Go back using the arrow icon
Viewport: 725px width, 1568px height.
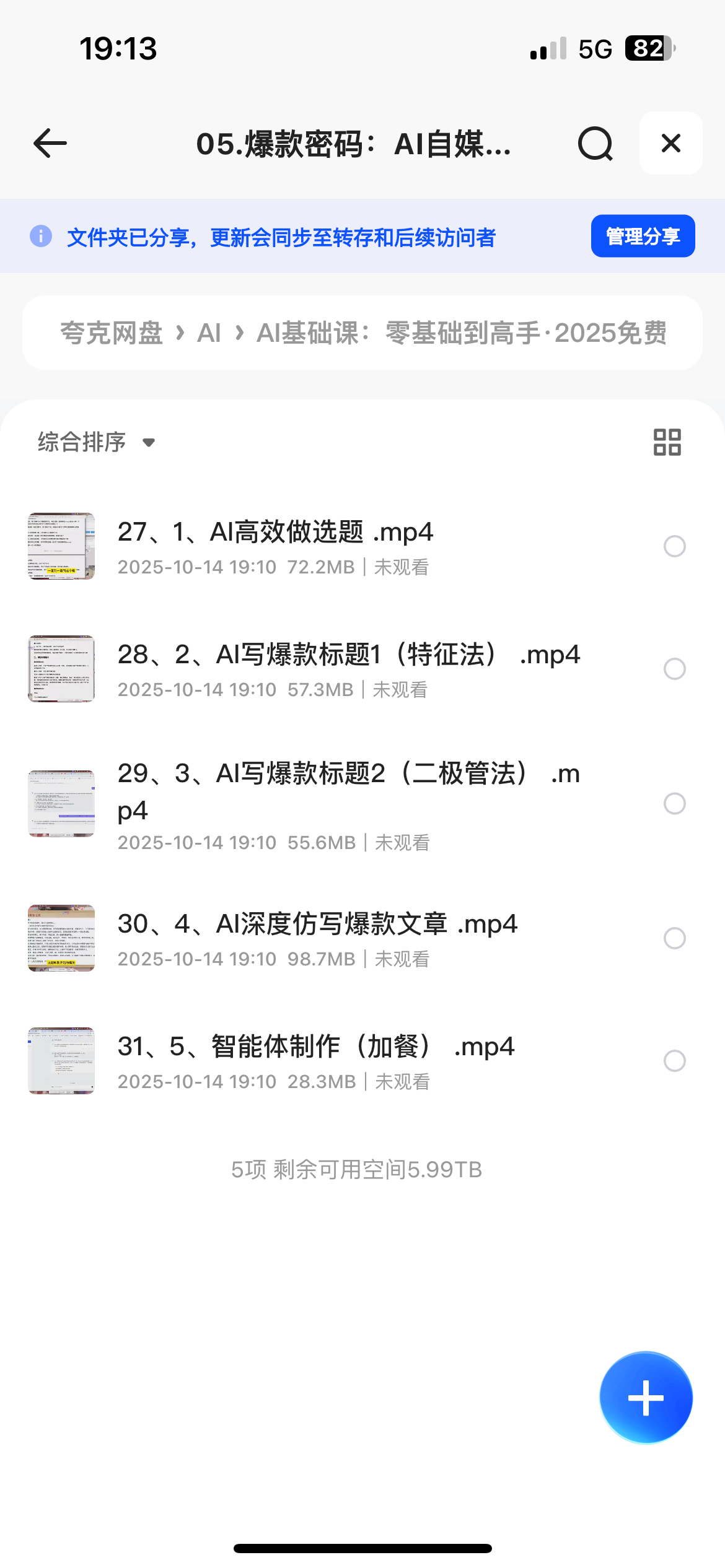[50, 144]
